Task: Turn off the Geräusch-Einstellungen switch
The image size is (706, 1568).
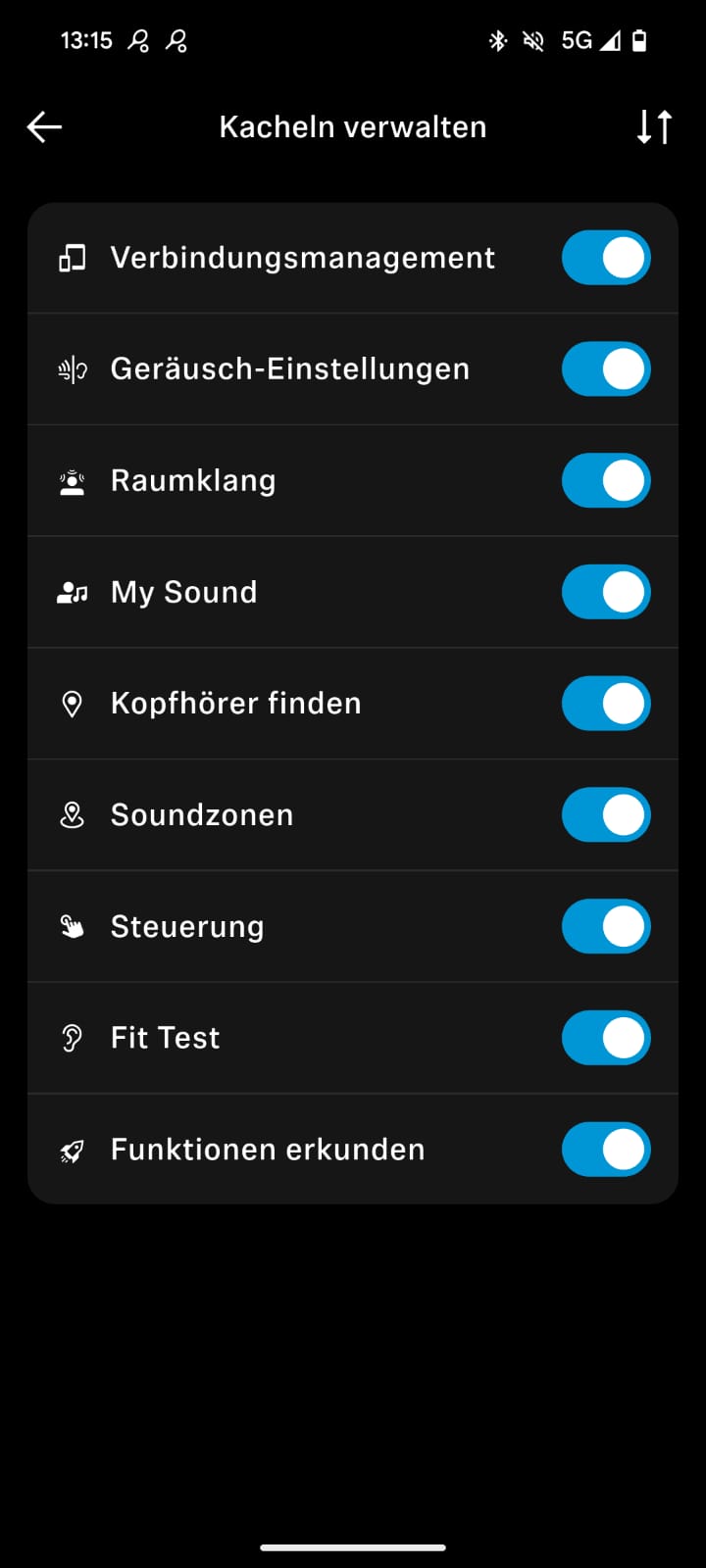Action: [x=606, y=369]
